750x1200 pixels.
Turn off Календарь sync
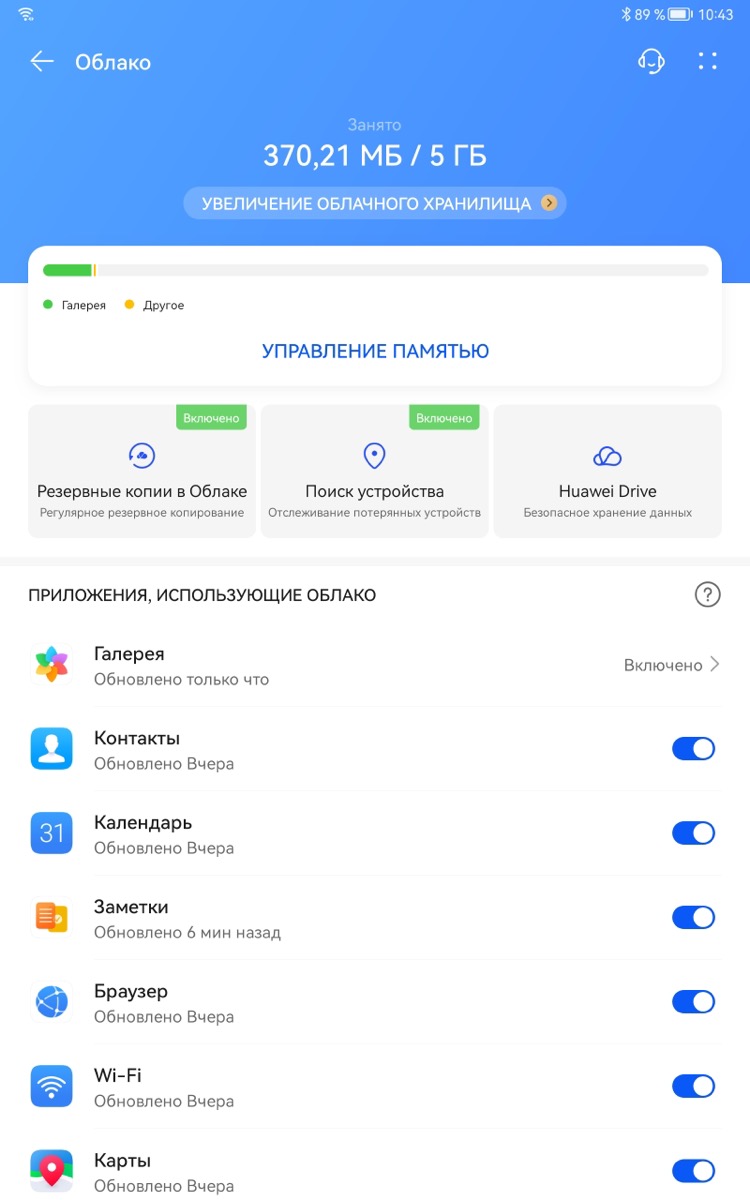[x=693, y=833]
